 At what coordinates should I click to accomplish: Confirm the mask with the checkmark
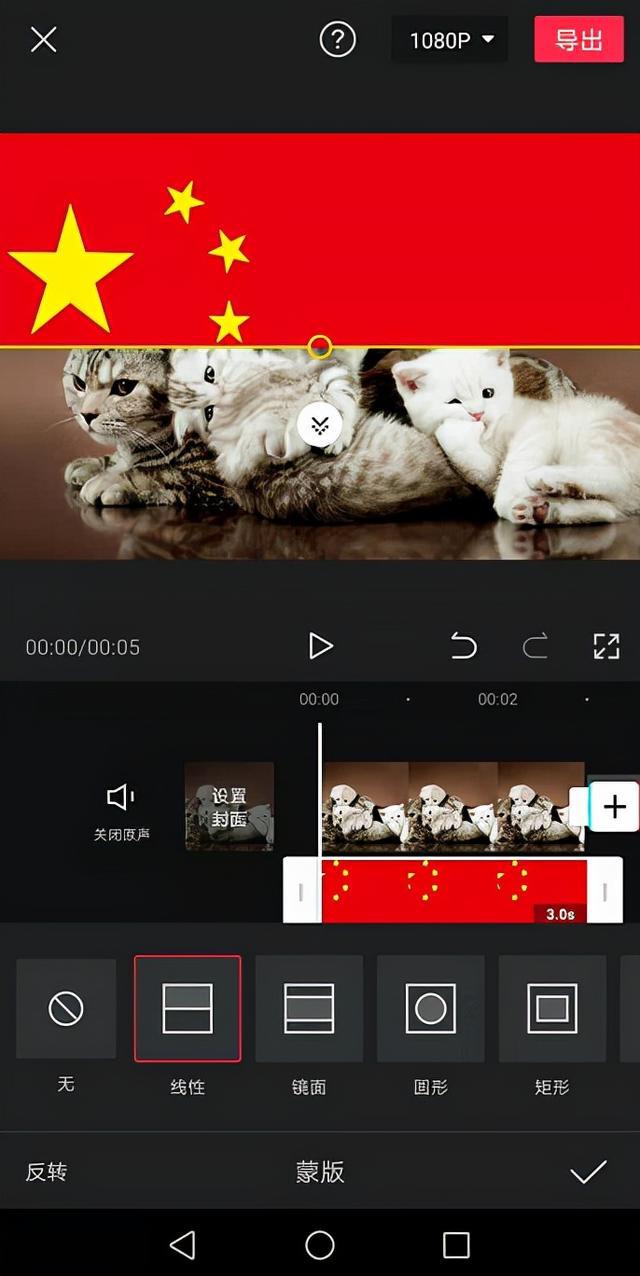point(588,1172)
